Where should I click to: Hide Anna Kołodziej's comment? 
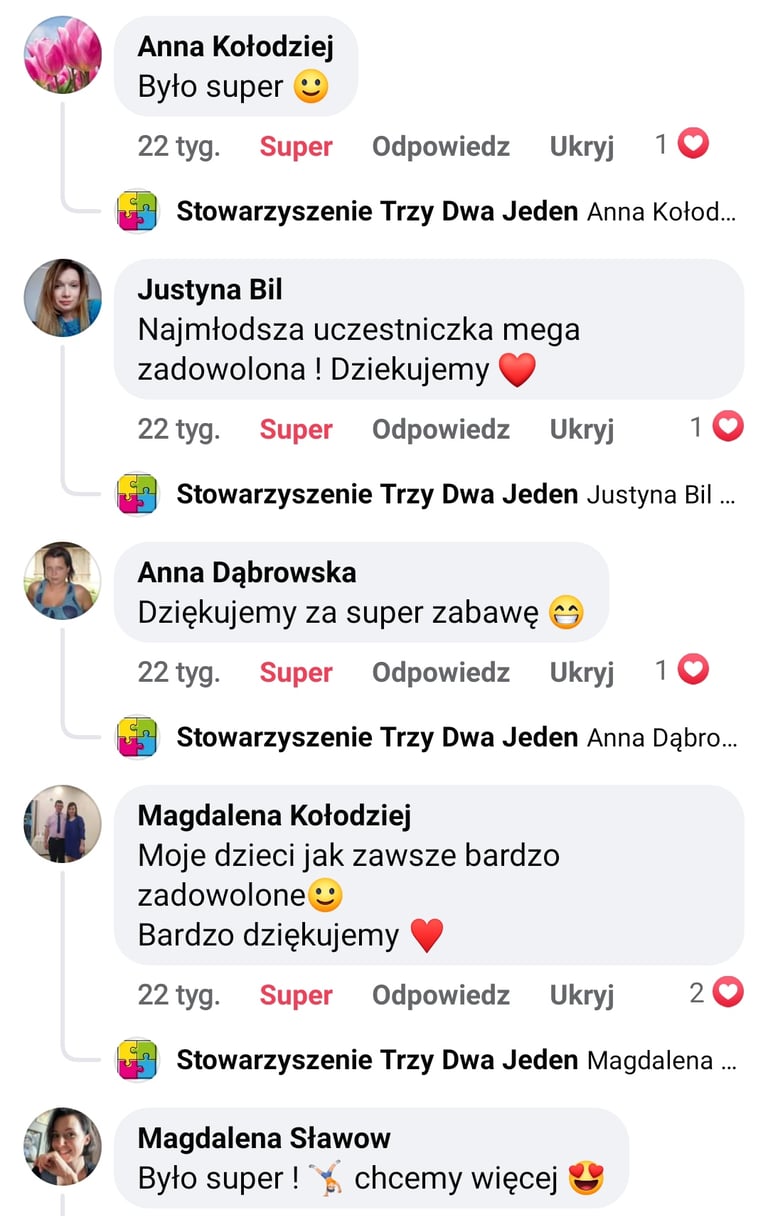point(582,146)
